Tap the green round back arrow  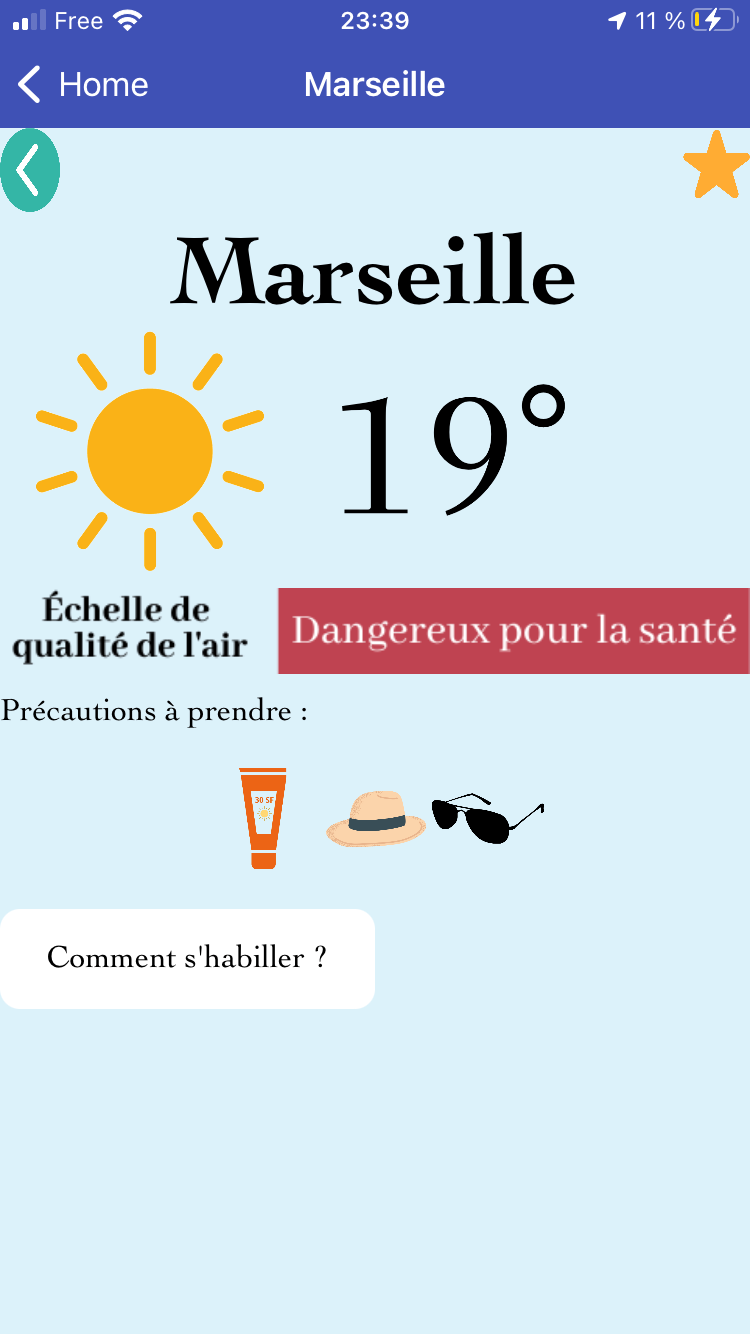(30, 170)
